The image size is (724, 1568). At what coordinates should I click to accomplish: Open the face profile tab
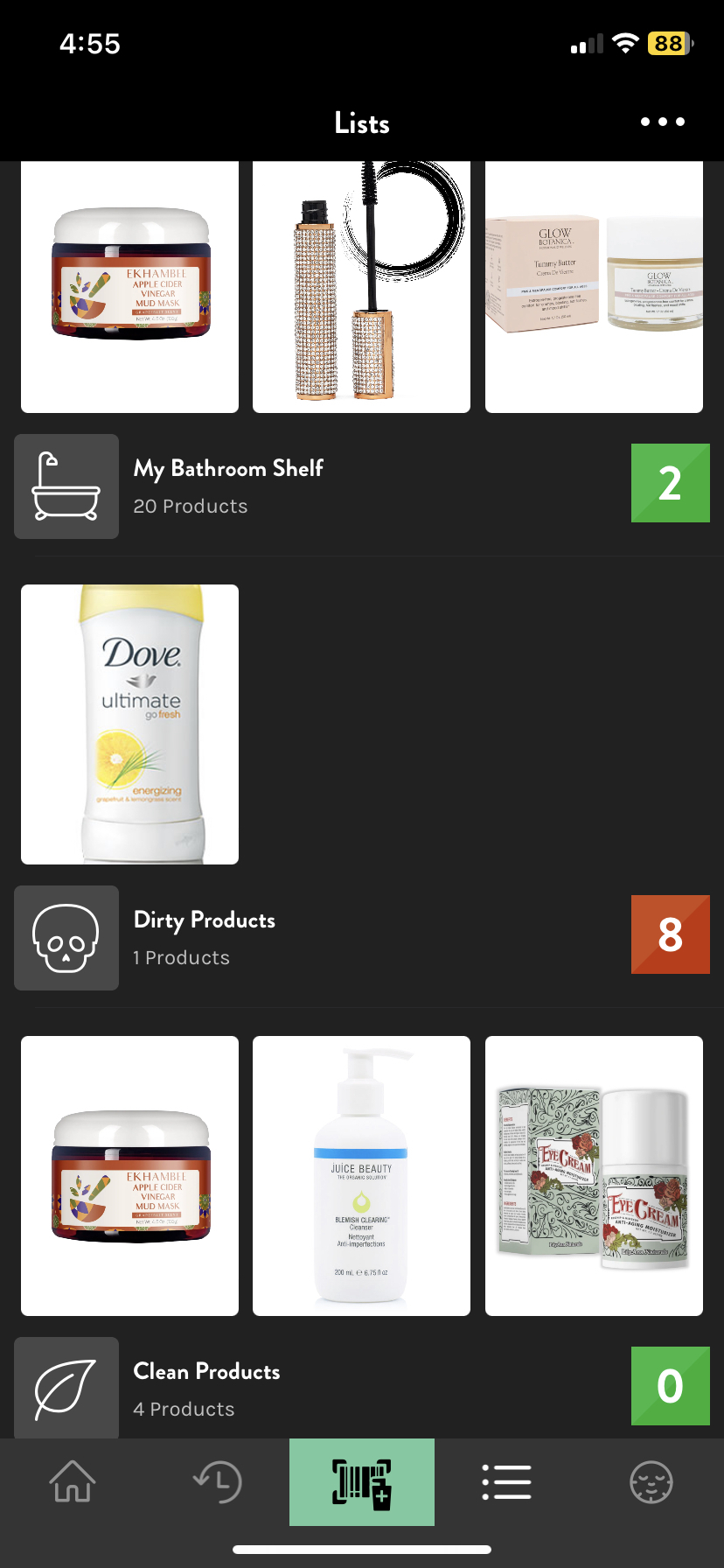coord(651,1482)
